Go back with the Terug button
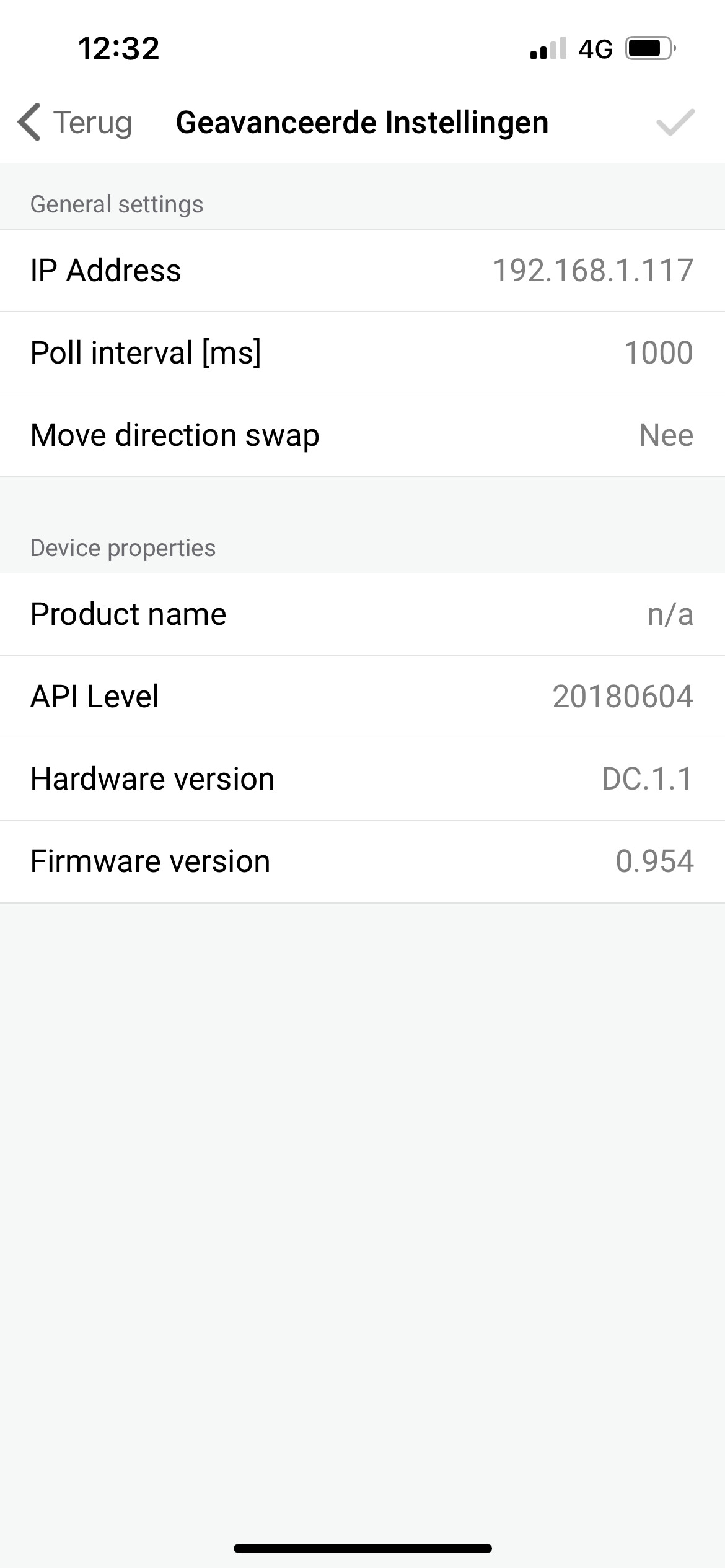 (x=76, y=122)
